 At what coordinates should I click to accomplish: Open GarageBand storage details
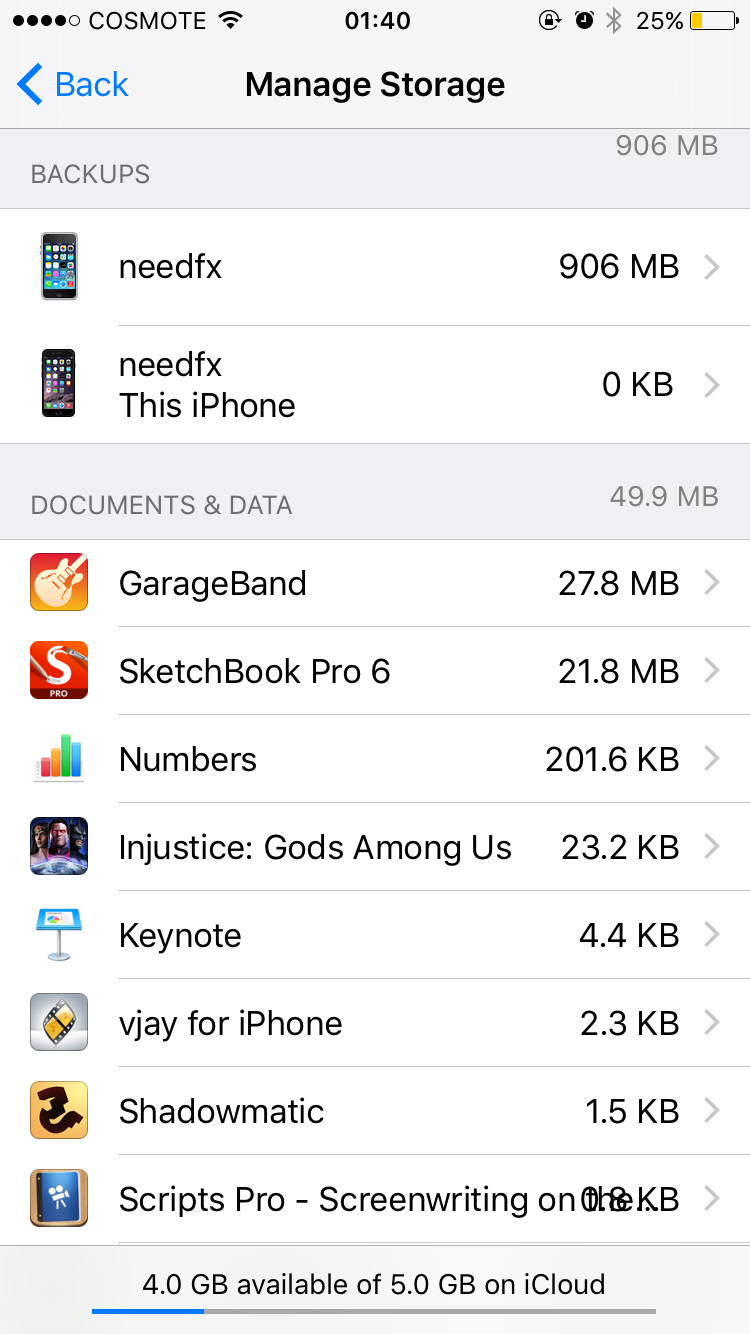pyautogui.click(x=375, y=583)
